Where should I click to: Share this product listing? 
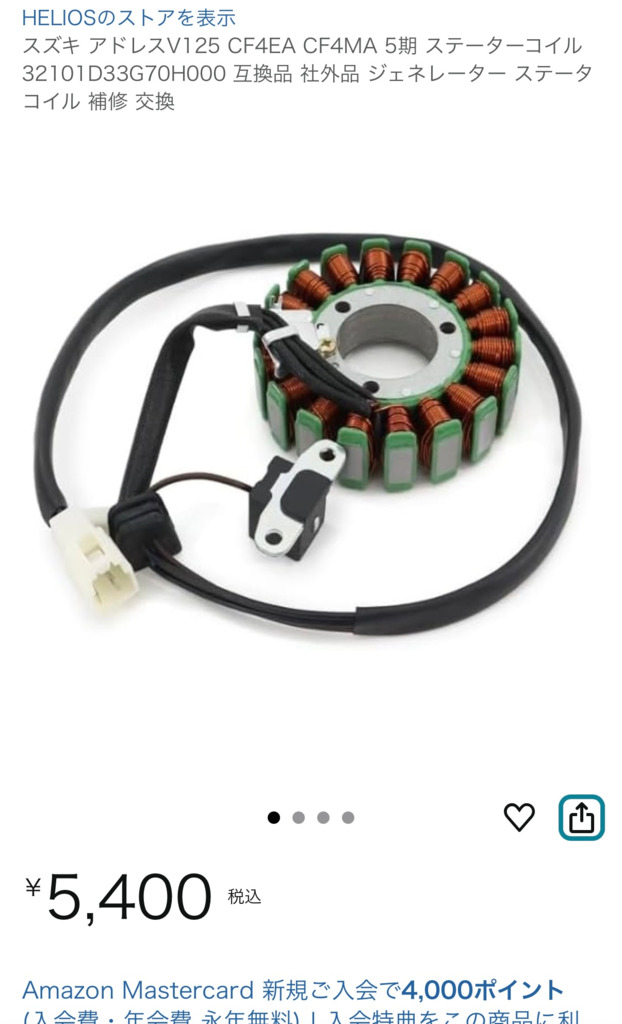pos(581,817)
